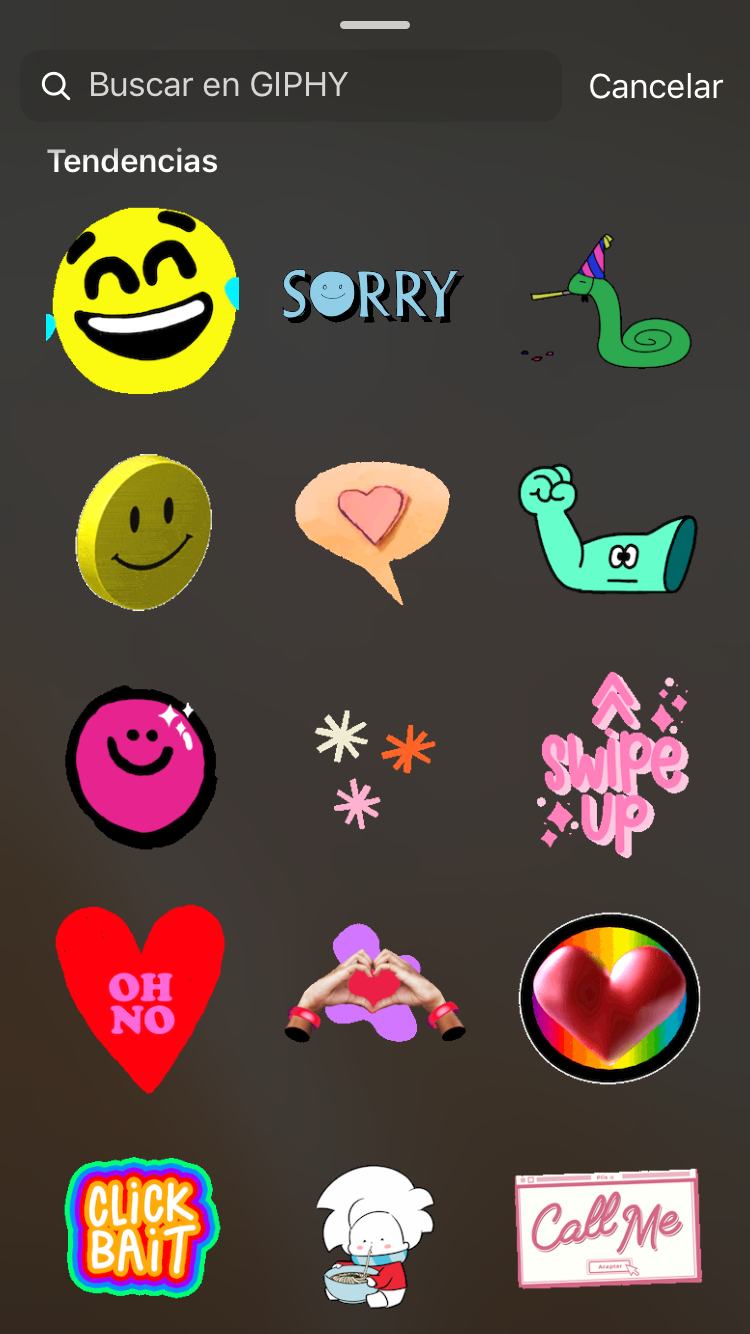Choose the pink Call Me window sticker
This screenshot has width=750, height=1334.
tap(608, 1227)
